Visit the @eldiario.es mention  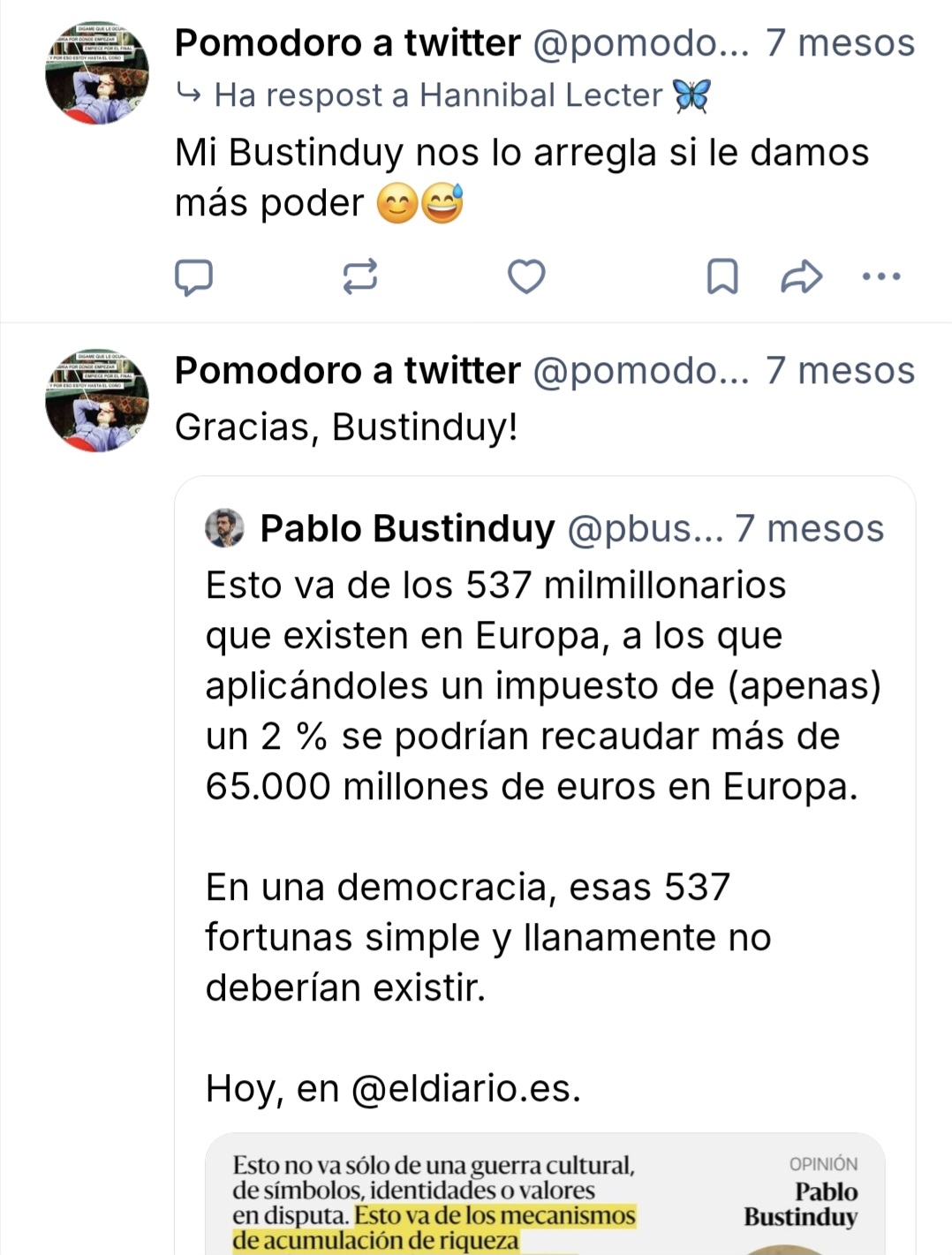[x=465, y=1088]
